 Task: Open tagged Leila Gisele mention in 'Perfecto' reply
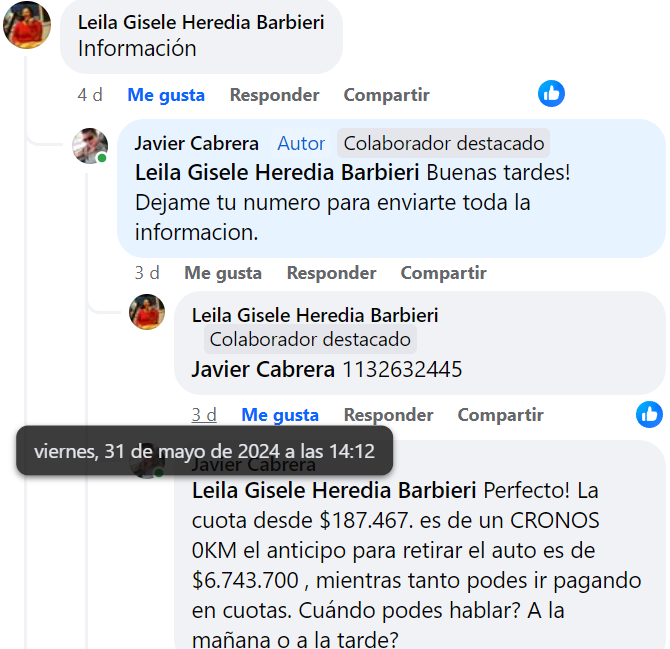[334, 491]
